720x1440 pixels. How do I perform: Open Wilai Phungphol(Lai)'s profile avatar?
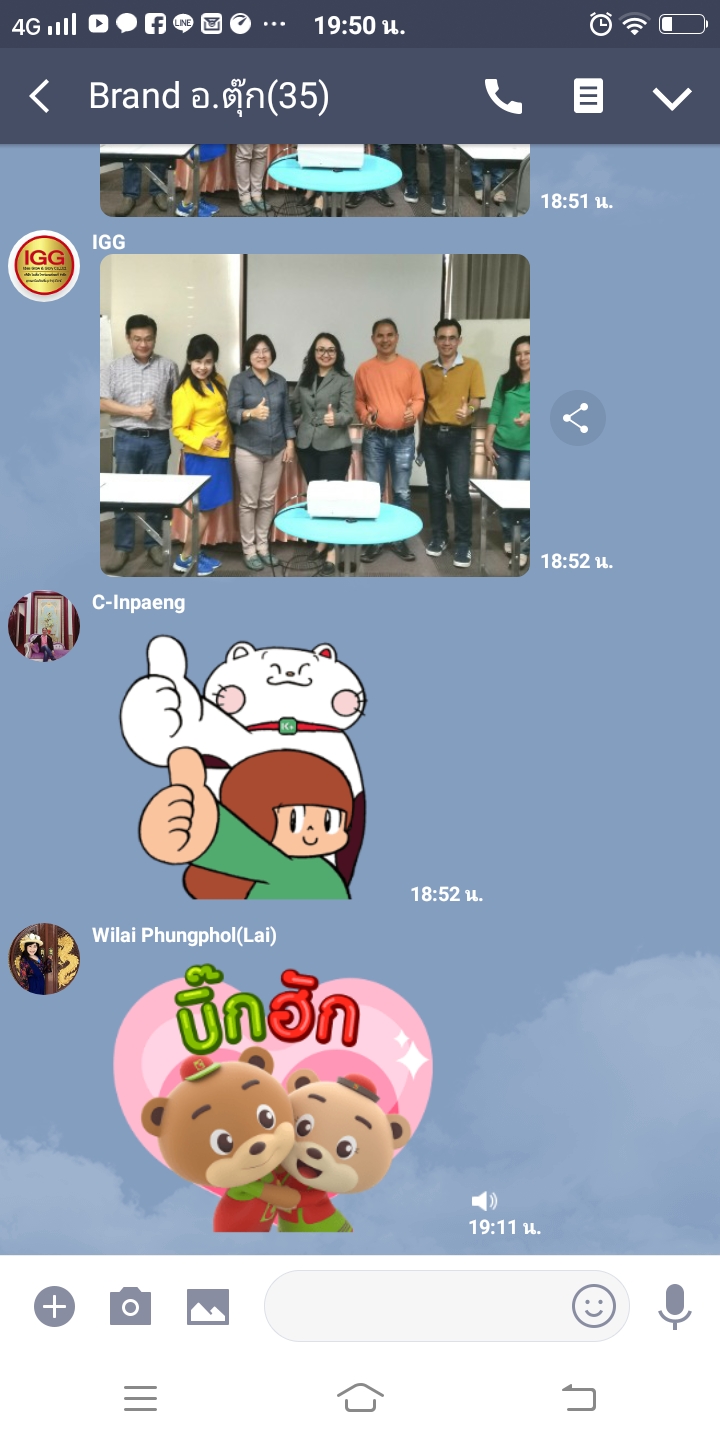pyautogui.click(x=44, y=959)
